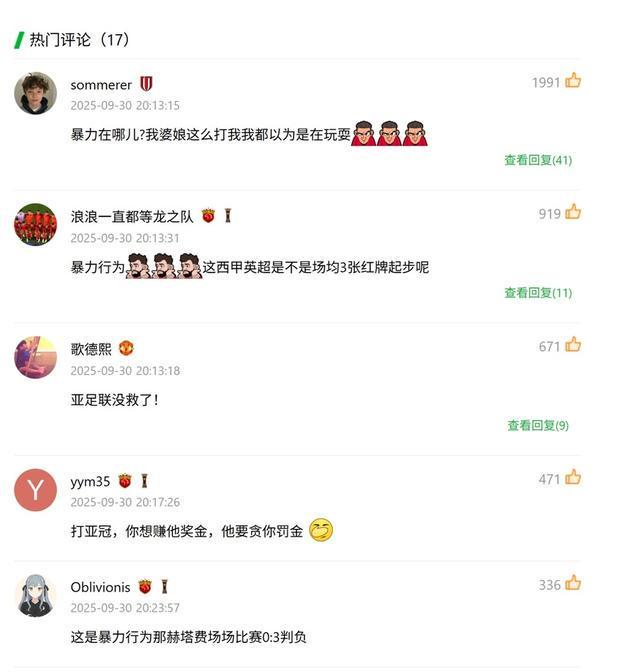This screenshot has height=672, width=640.
Task: Like 歌德熙's comment
Action: pyautogui.click(x=573, y=345)
